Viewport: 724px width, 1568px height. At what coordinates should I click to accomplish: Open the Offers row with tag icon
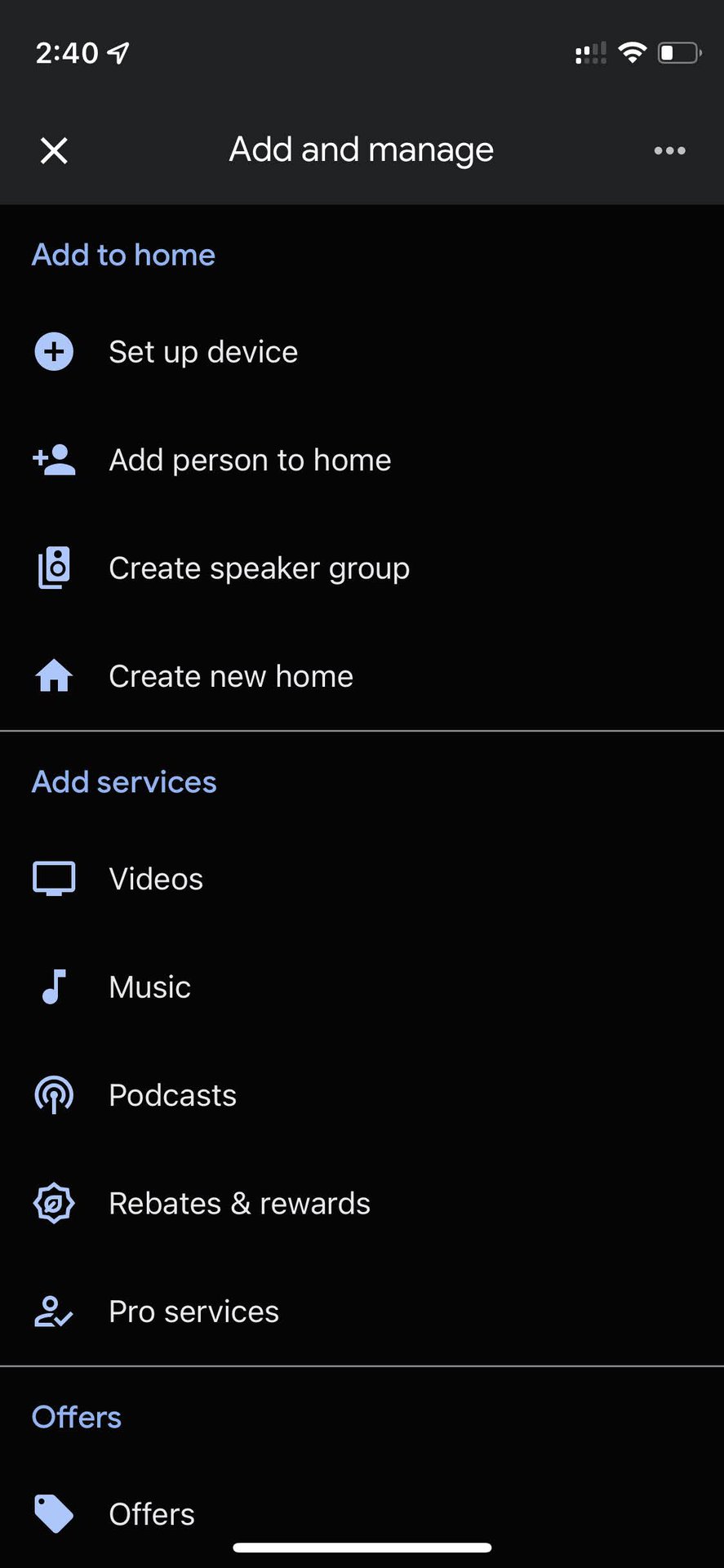(152, 1514)
